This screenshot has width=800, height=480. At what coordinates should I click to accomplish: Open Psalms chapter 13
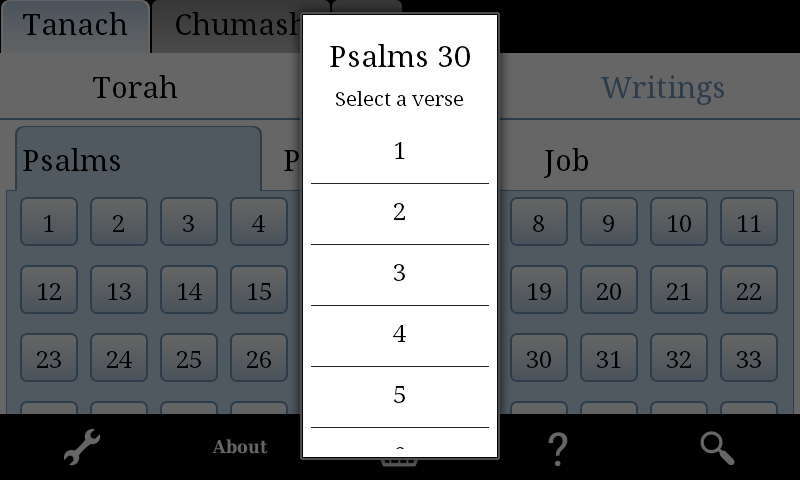tap(119, 292)
